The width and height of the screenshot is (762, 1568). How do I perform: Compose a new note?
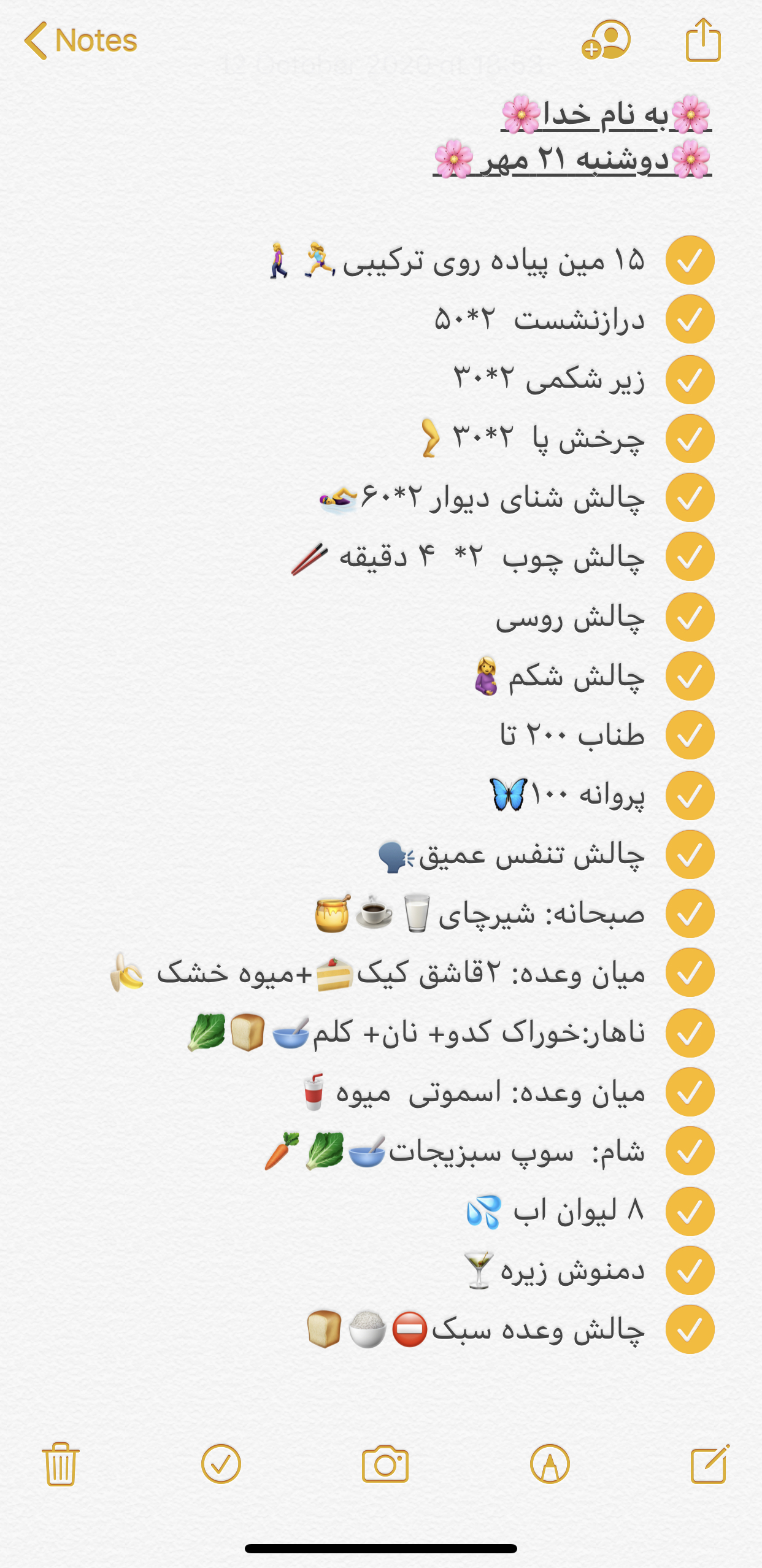click(710, 1464)
